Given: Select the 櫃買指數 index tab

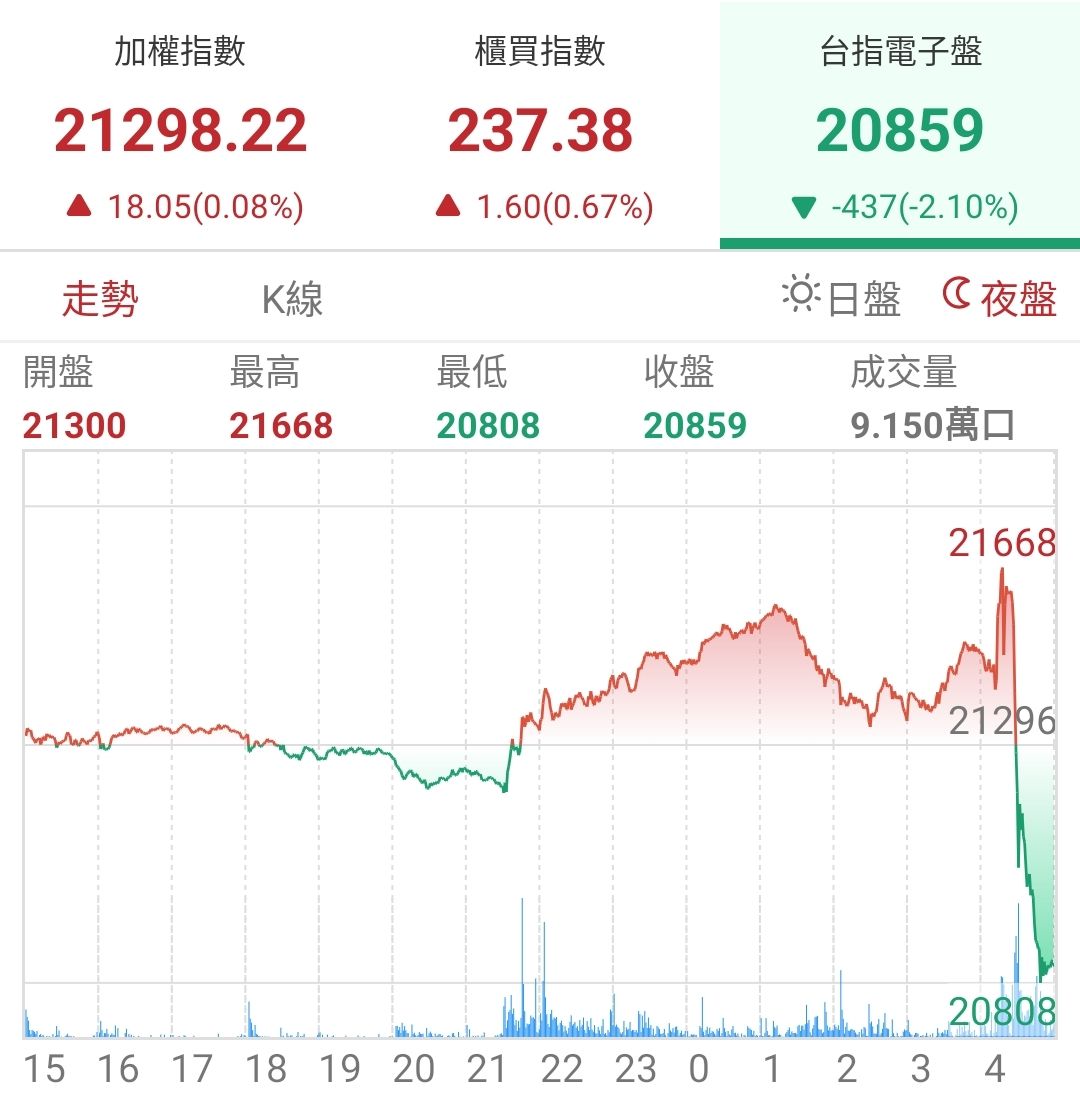Looking at the screenshot, I should [x=540, y=125].
